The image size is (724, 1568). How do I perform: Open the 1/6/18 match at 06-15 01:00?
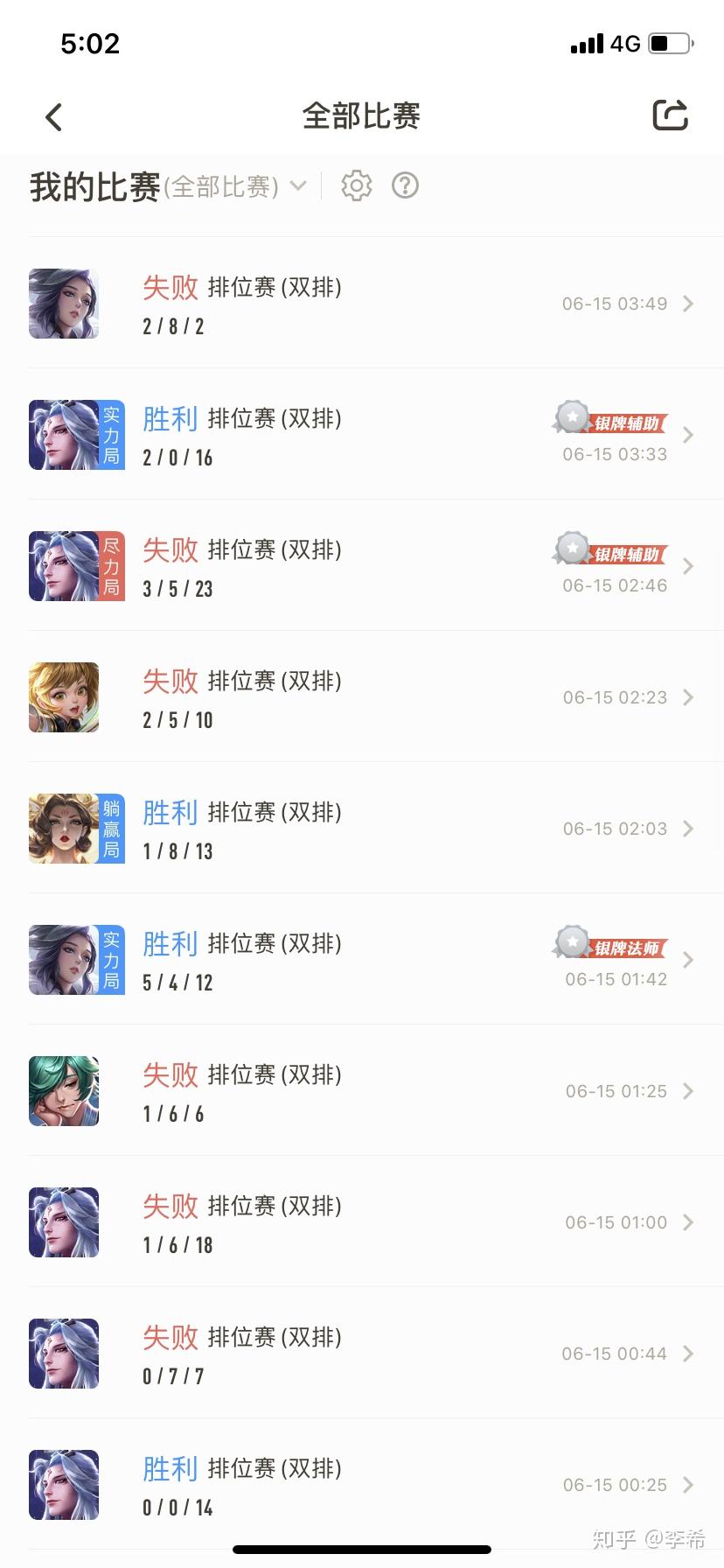coord(362,1222)
